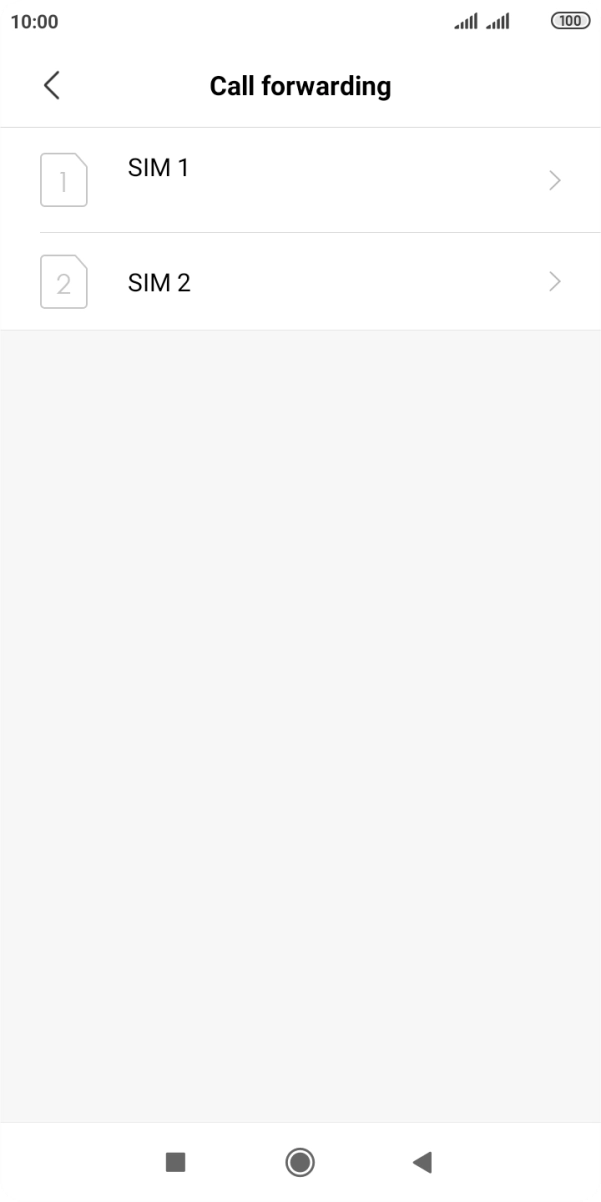Open SIM 2 call forwarding settings

click(x=300, y=282)
